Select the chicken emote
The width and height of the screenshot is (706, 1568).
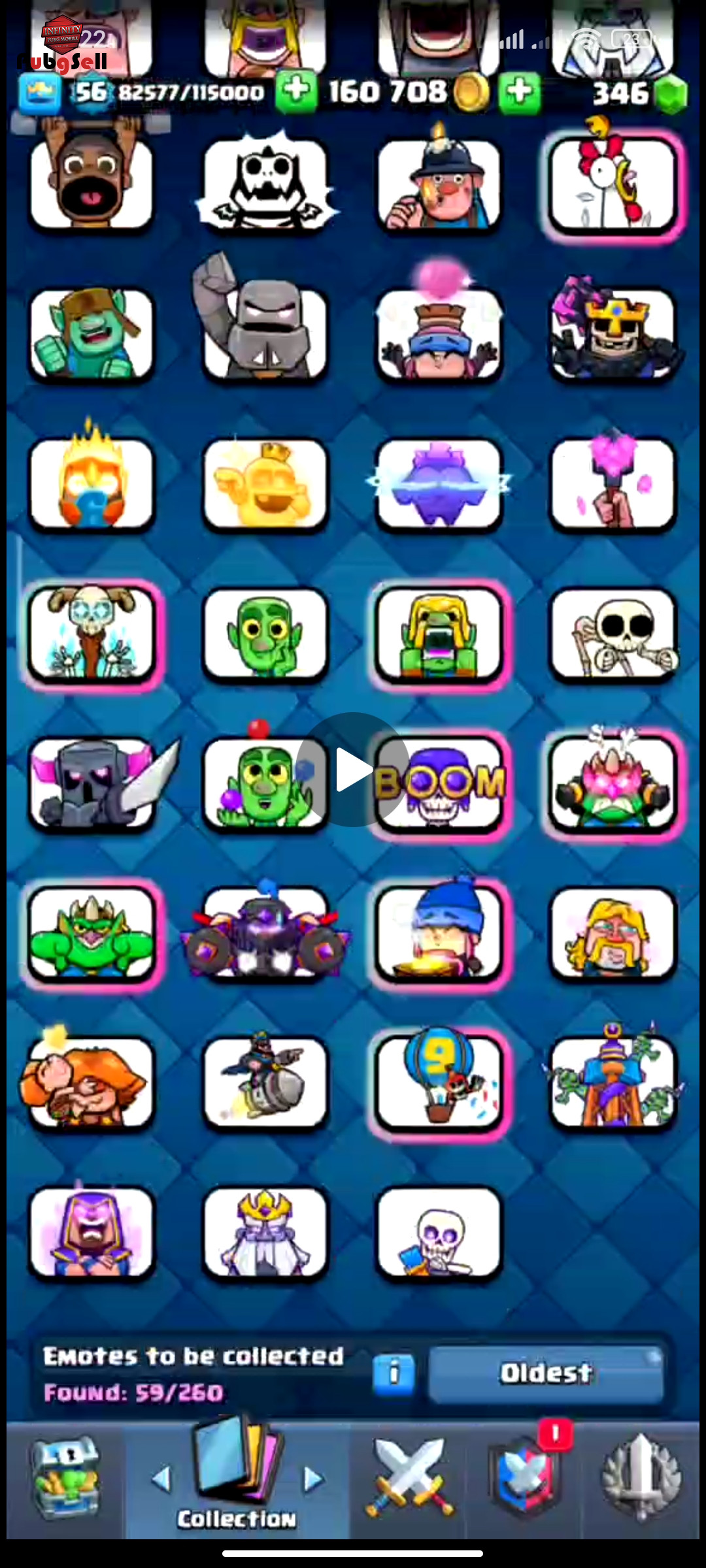pos(613,184)
